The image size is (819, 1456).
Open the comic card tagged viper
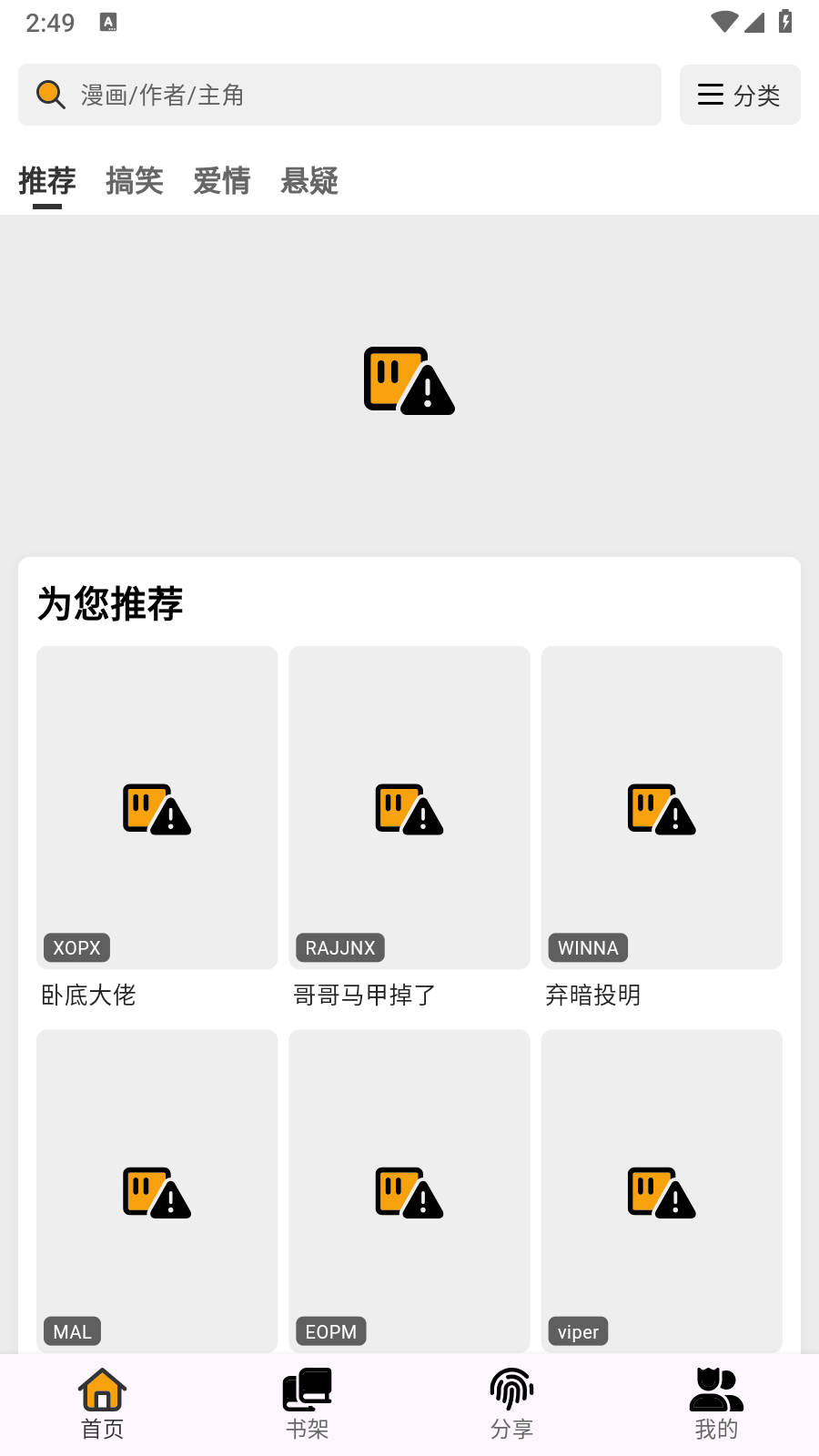662,1190
